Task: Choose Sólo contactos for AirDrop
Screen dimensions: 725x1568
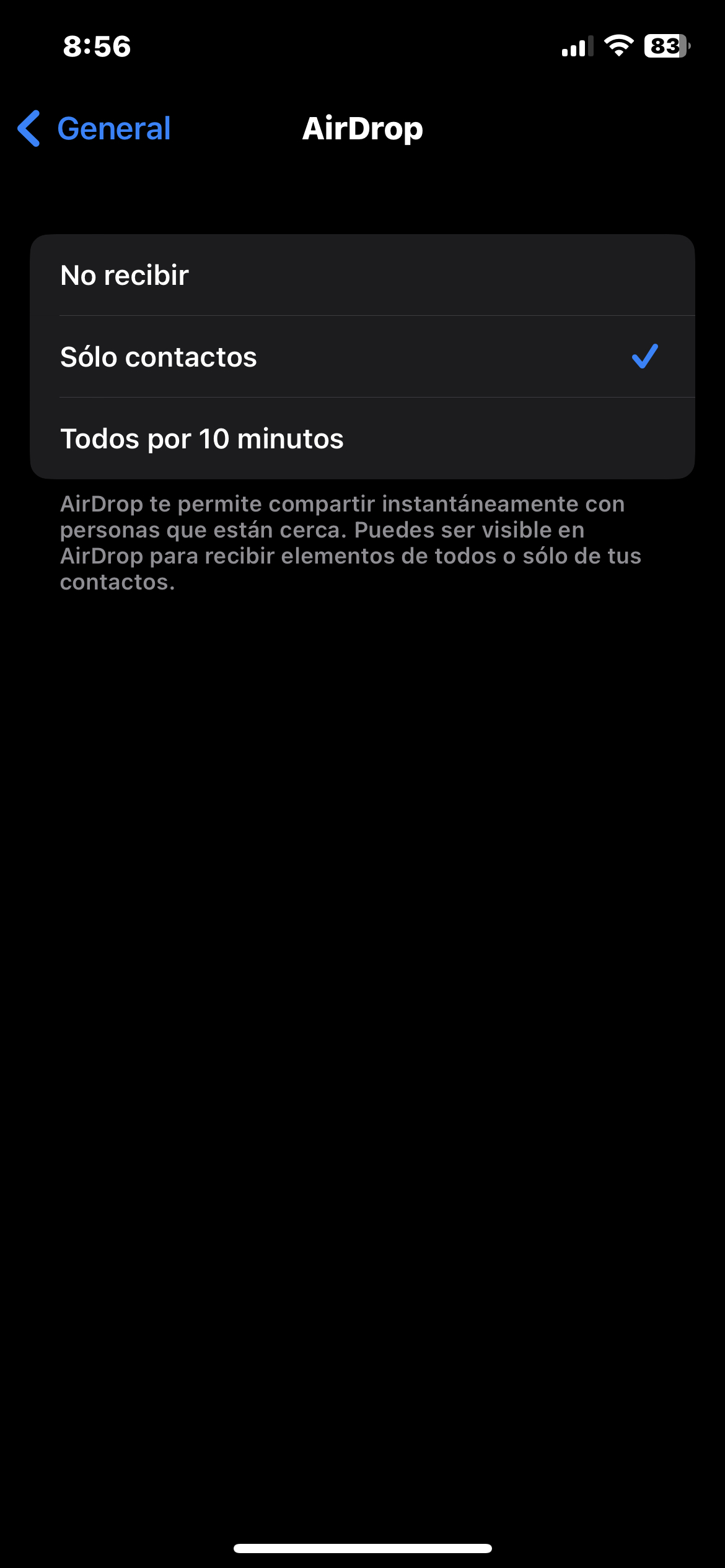Action: pos(362,357)
